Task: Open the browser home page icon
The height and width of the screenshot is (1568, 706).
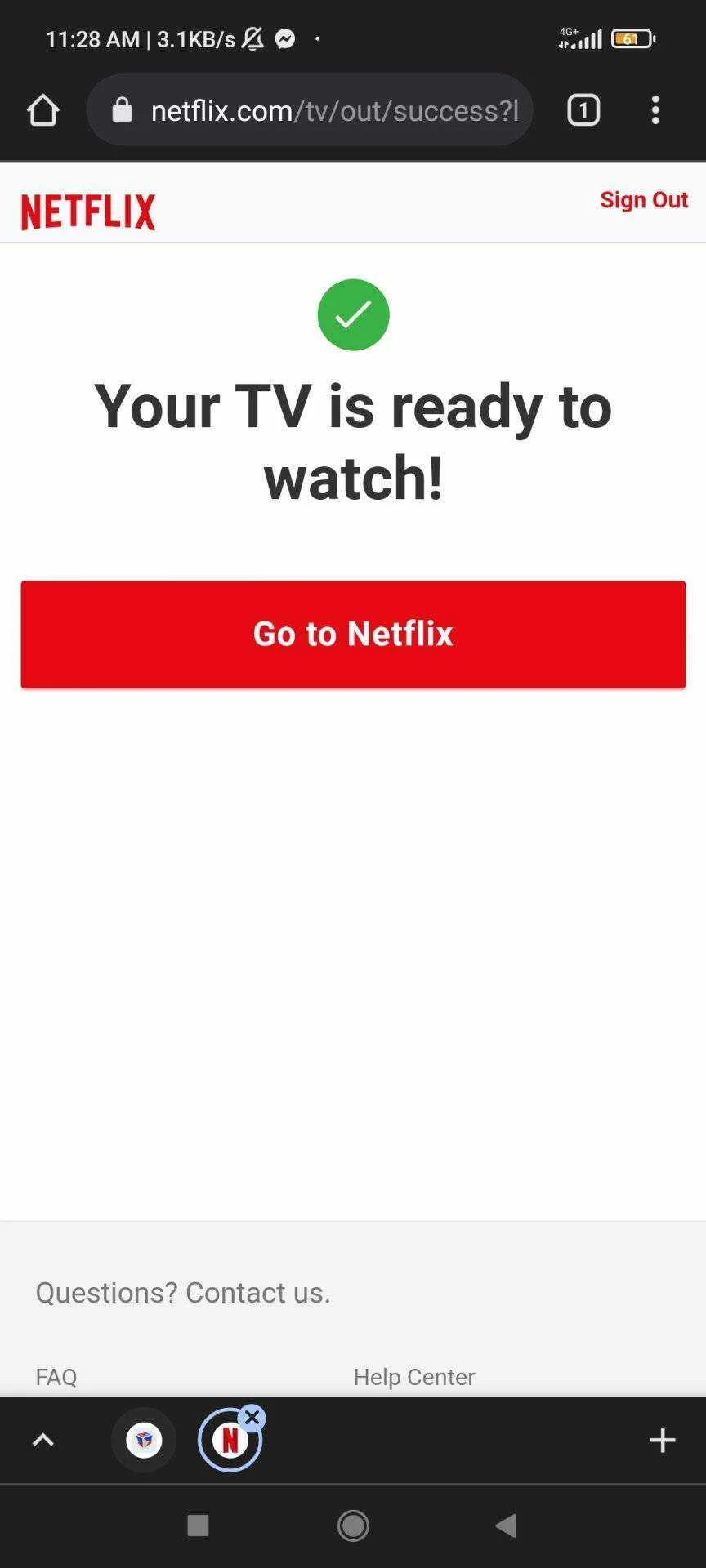Action: pos(43,110)
